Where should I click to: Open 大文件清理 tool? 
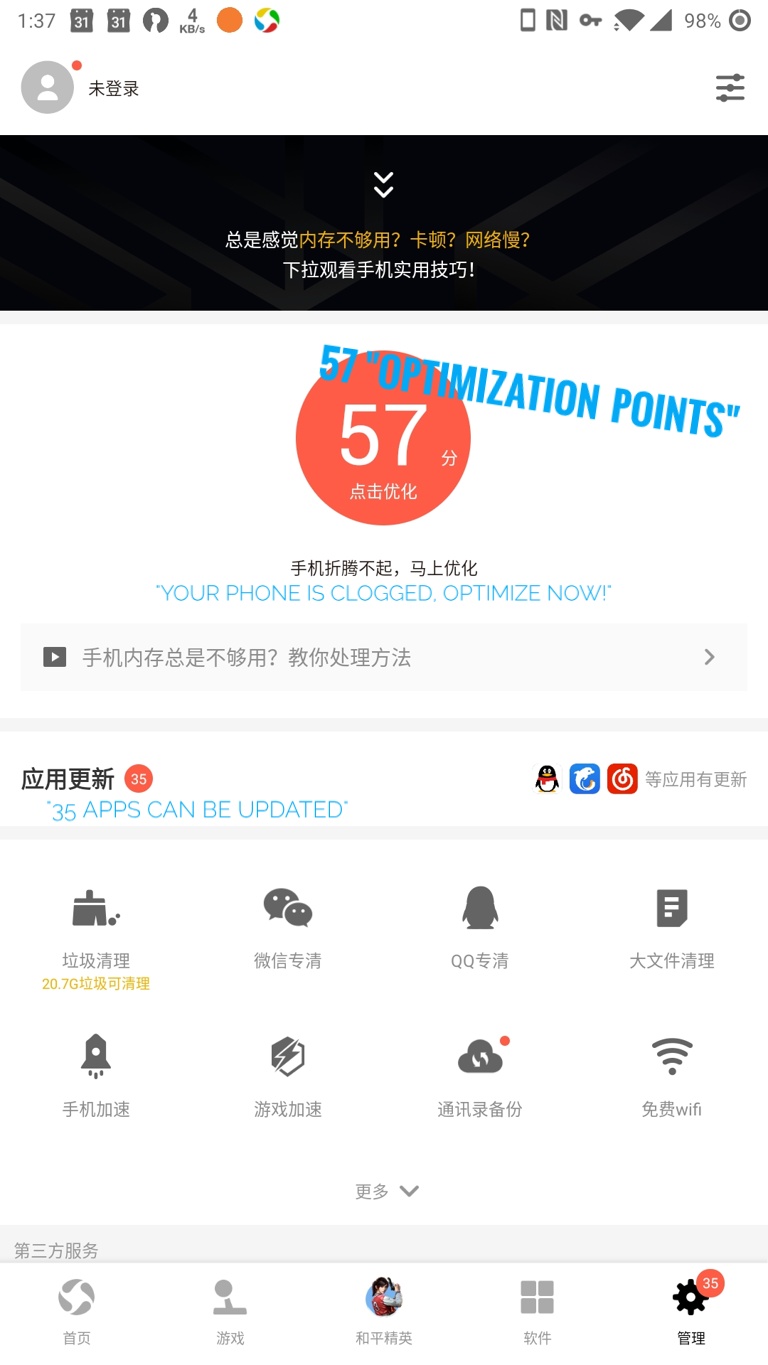pyautogui.click(x=672, y=929)
